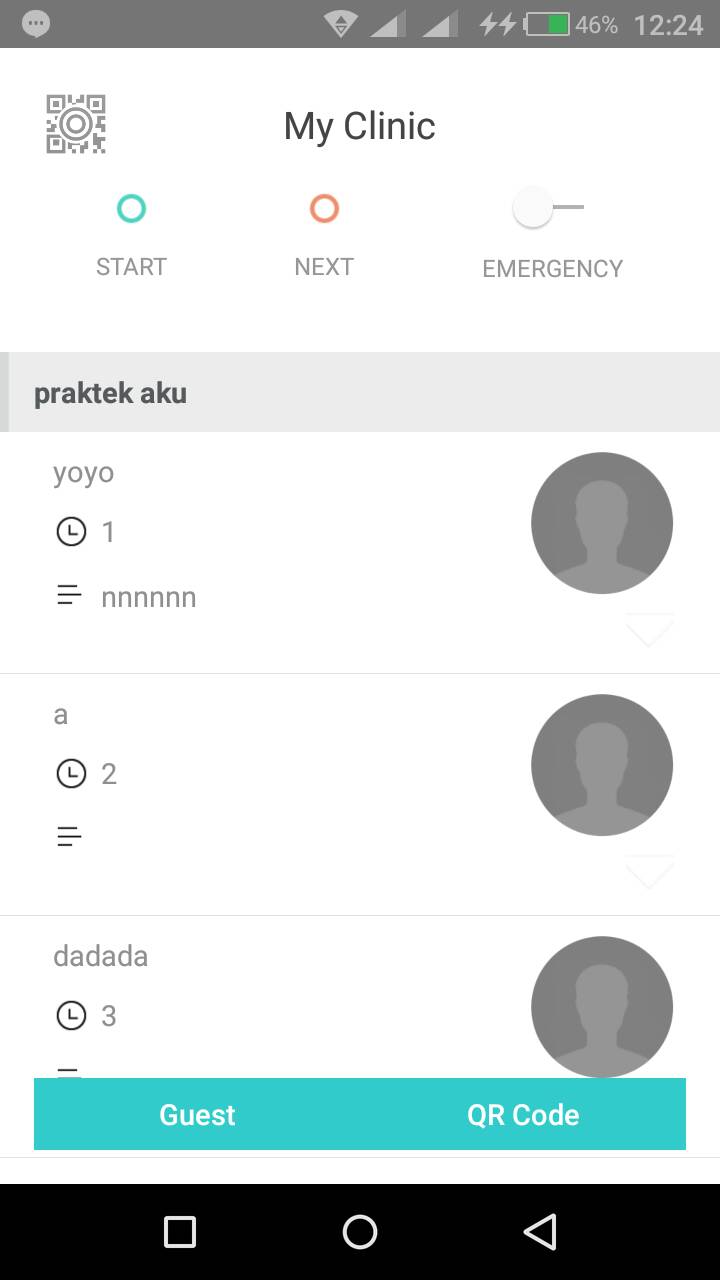Go back using the system back button
Screen dimensions: 720x1280
click(x=539, y=1232)
